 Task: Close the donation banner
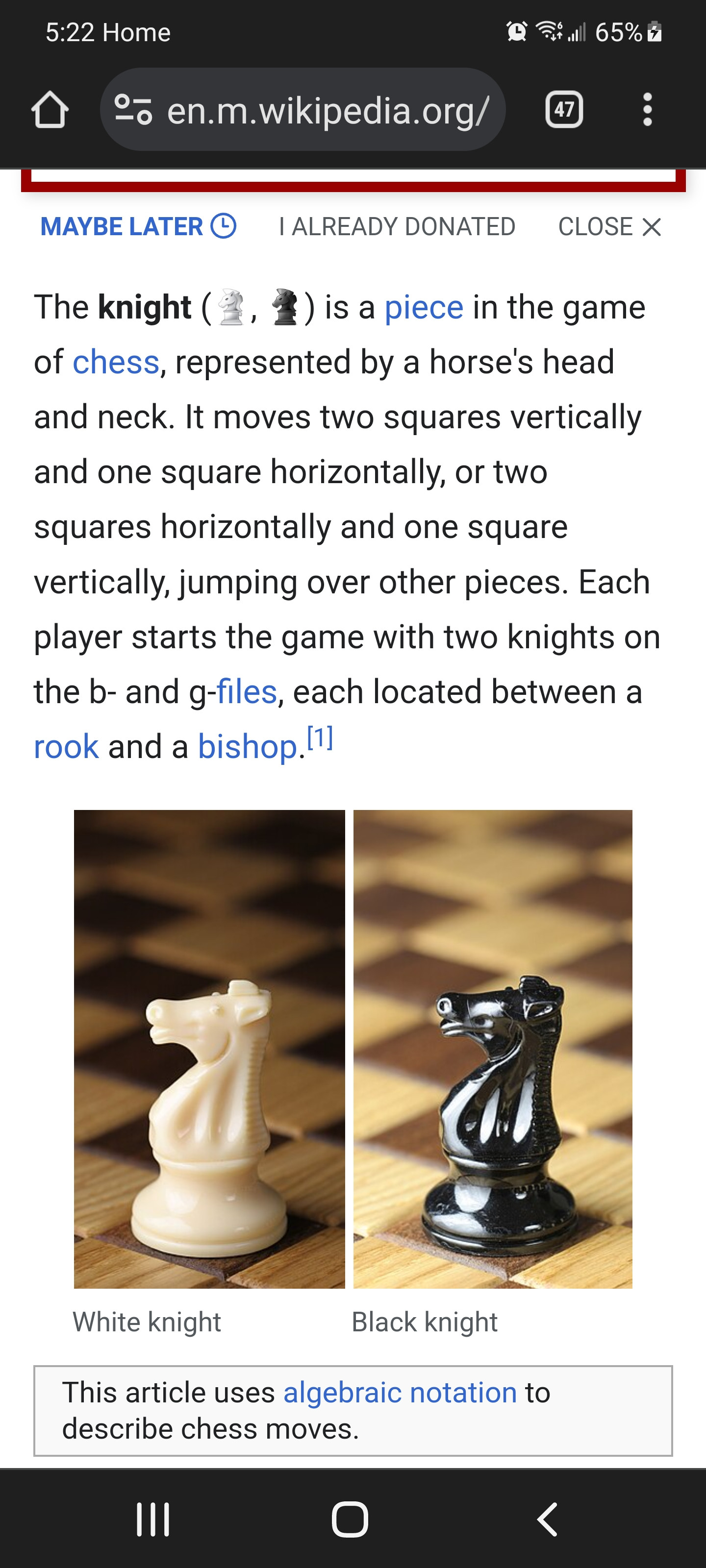pyautogui.click(x=609, y=226)
